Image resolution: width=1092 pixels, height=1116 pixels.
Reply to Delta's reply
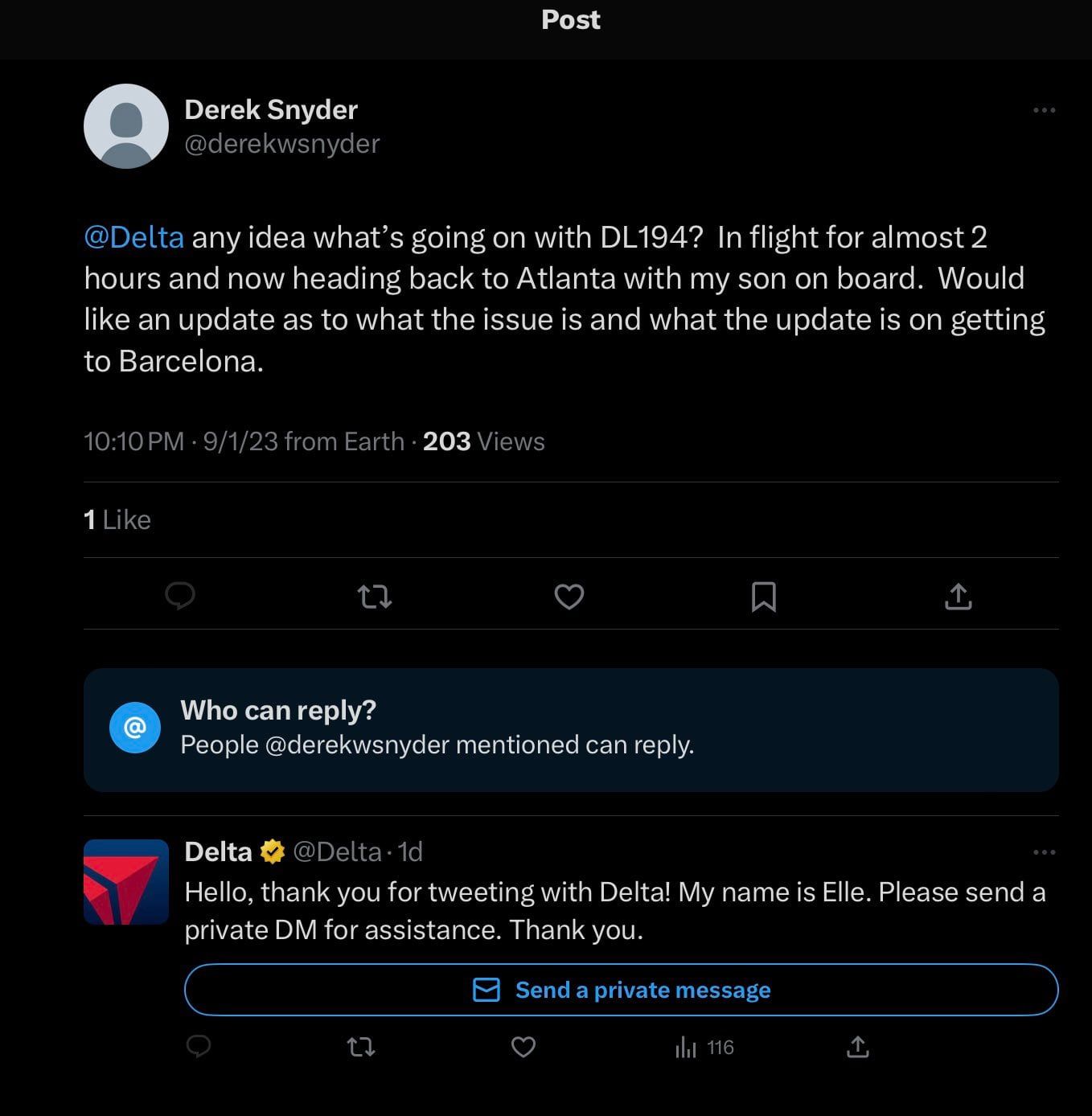199,1047
